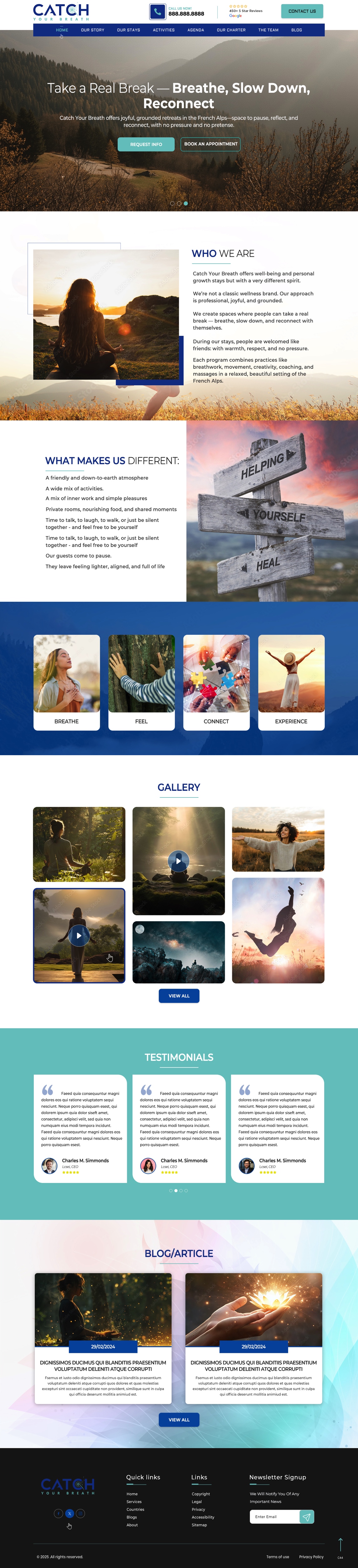Switch to the Blog tab
Screen dimensions: 358x1568
(x=296, y=30)
